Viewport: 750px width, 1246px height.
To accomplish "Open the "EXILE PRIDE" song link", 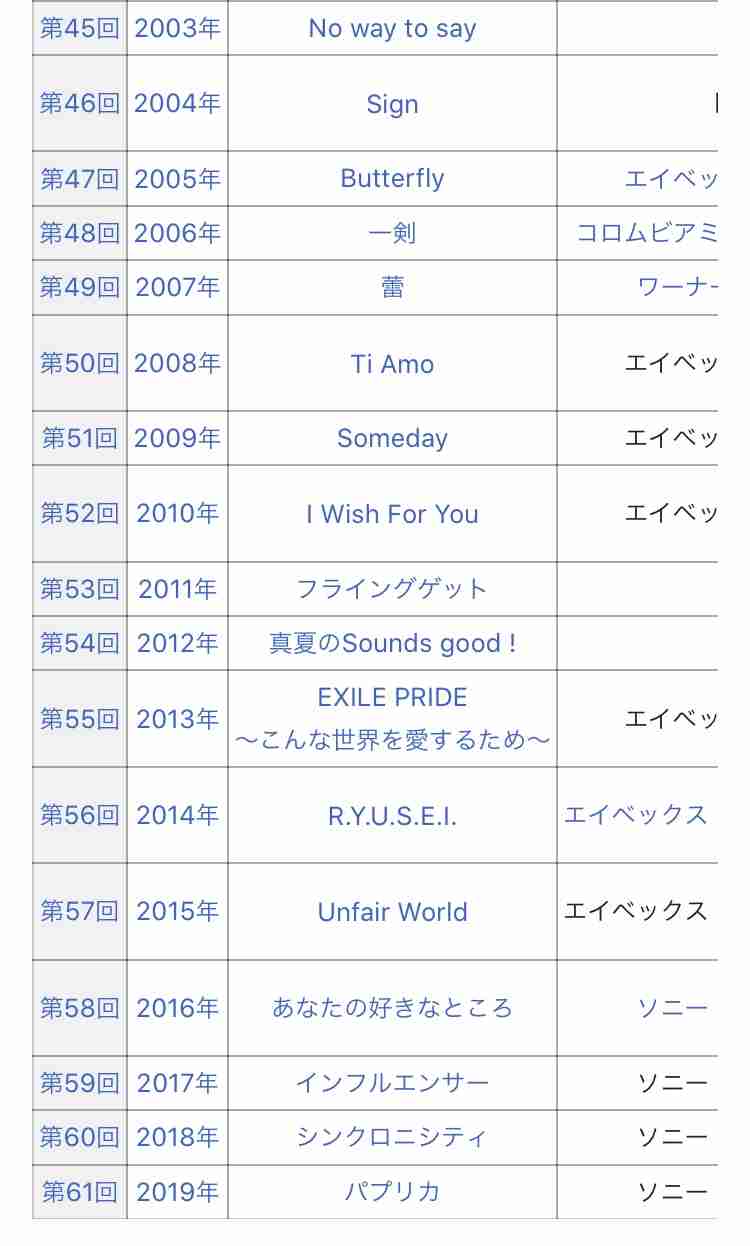I will (392, 697).
